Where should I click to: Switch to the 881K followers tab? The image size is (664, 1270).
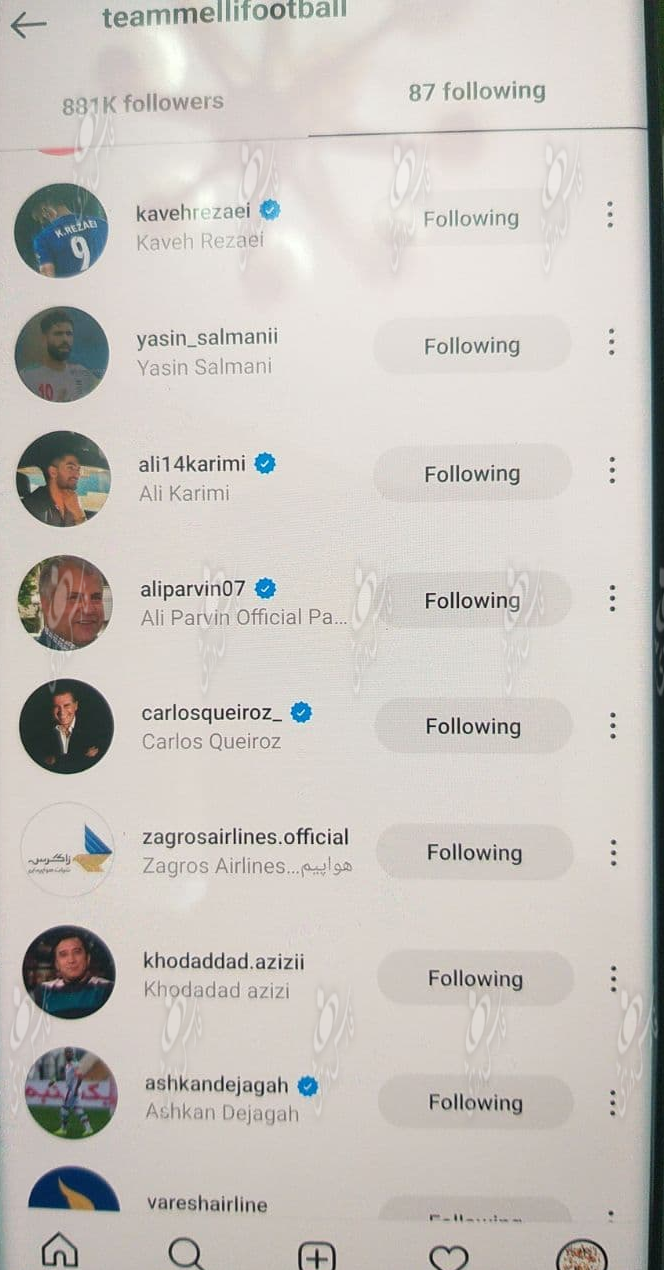pos(143,103)
